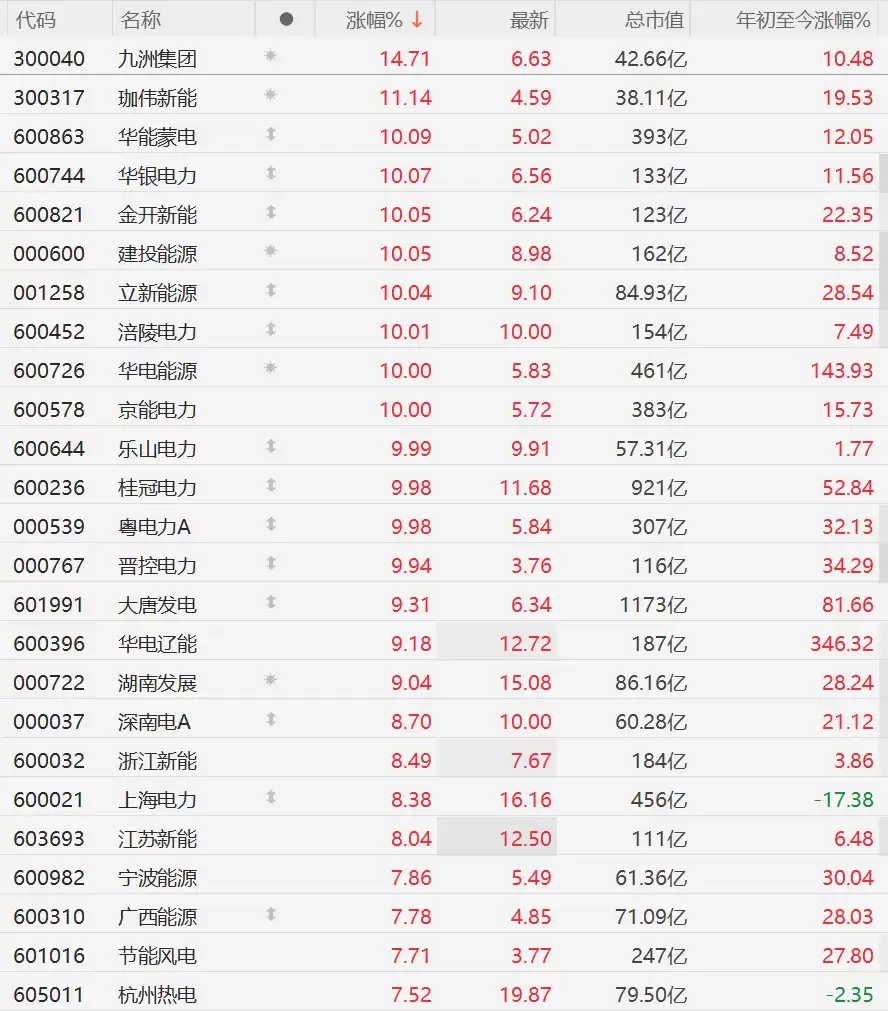Select the 杭州热电 row
Screen dimensions: 888x1011
point(444,994)
